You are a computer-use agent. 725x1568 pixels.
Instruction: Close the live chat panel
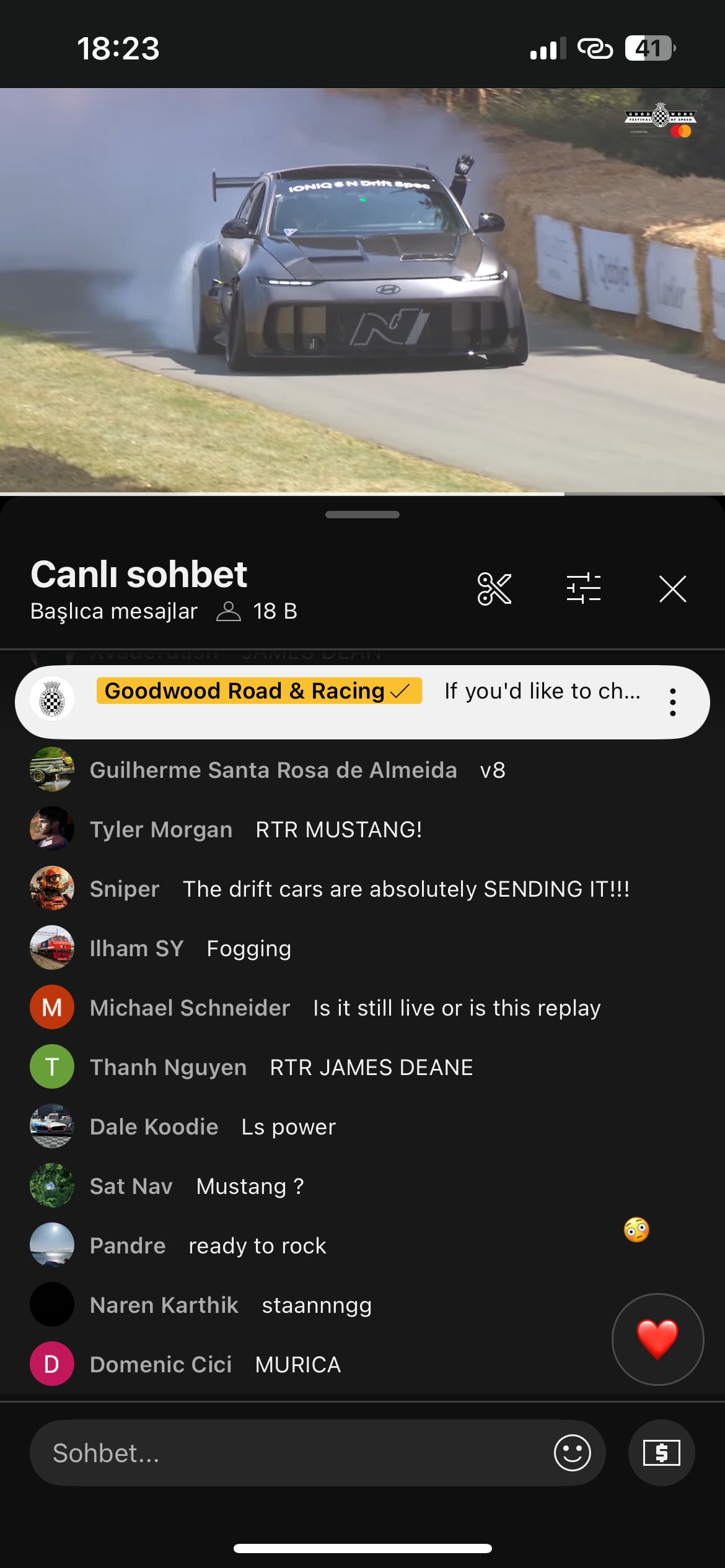672,589
